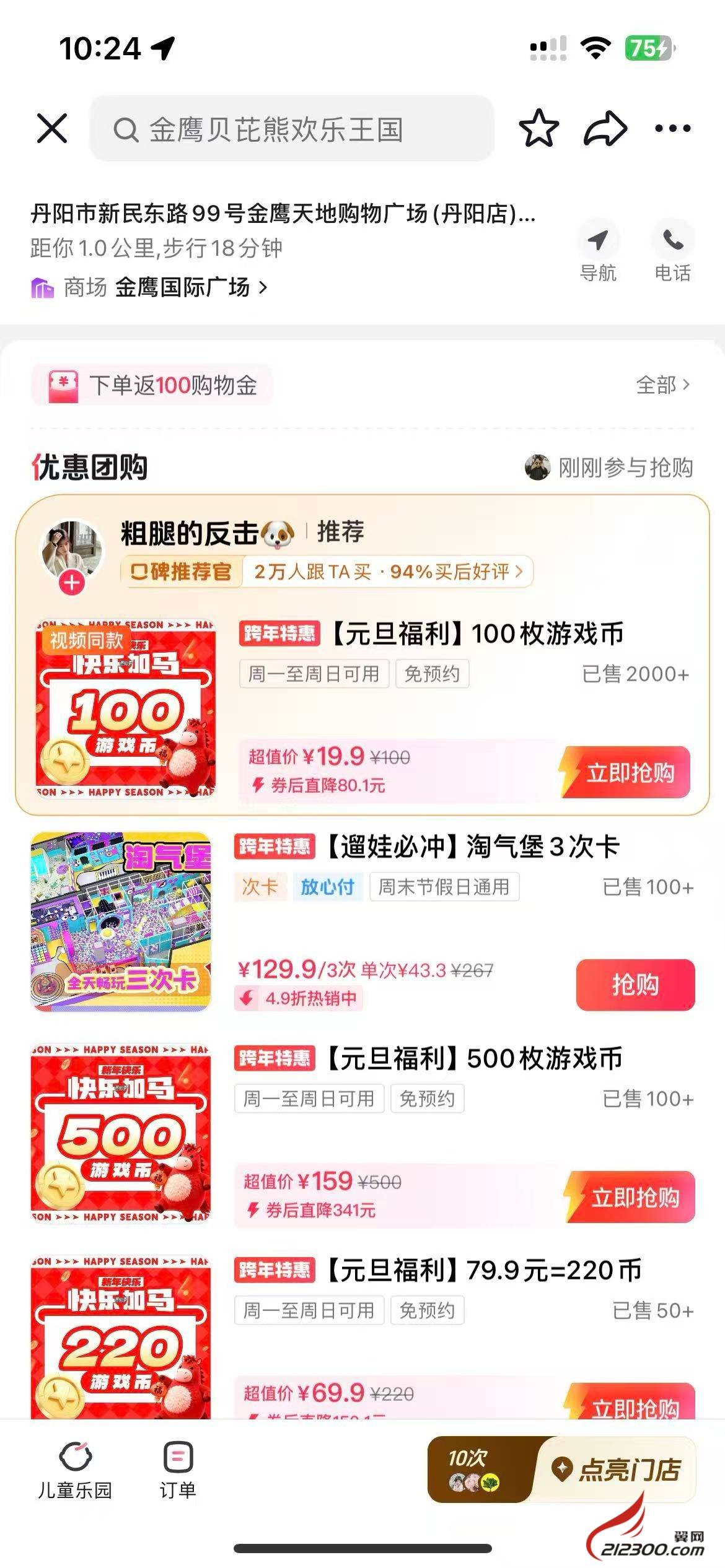Image resolution: width=725 pixels, height=1568 pixels.
Task: Call the store via 电话
Action: 672,251
